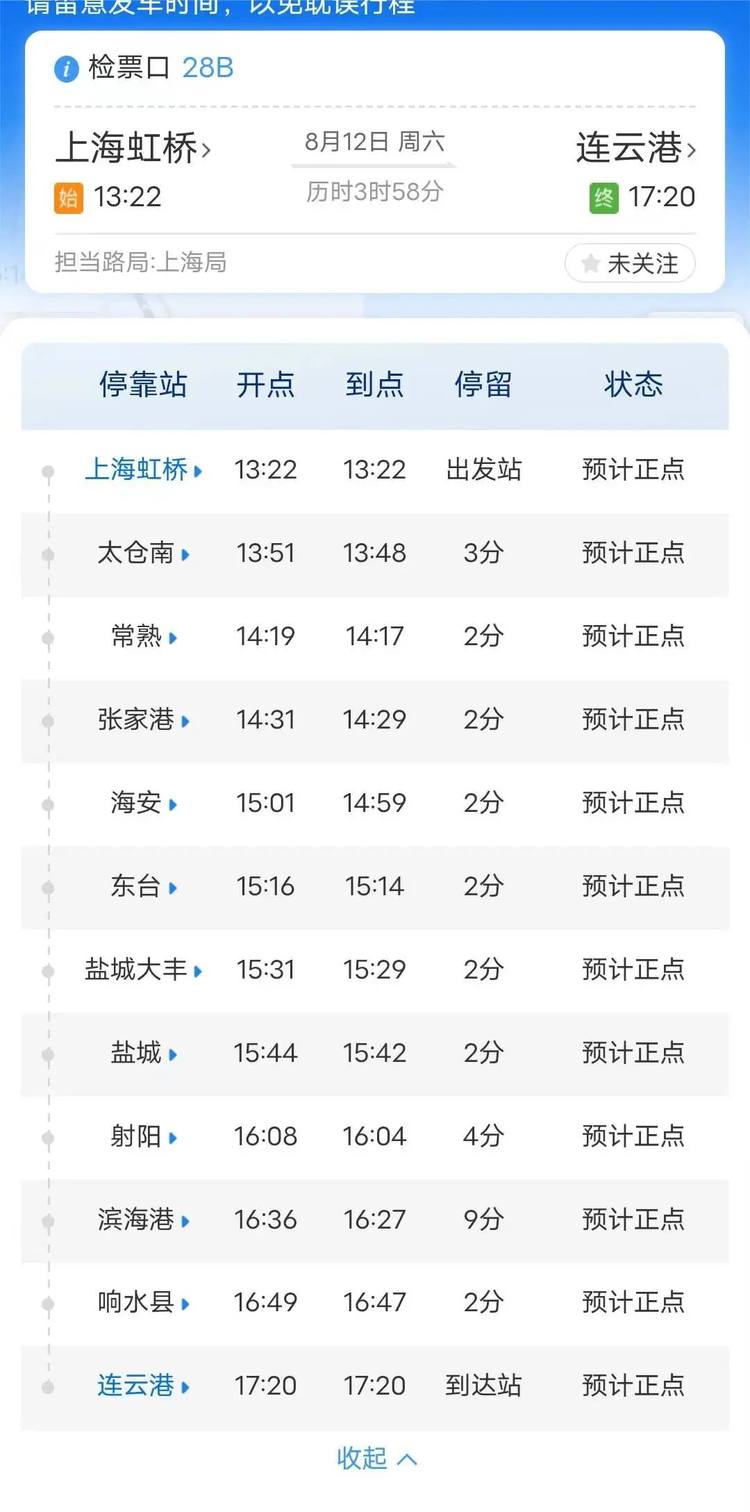View the 东台 station details
750x1512 pixels.
tap(375, 886)
